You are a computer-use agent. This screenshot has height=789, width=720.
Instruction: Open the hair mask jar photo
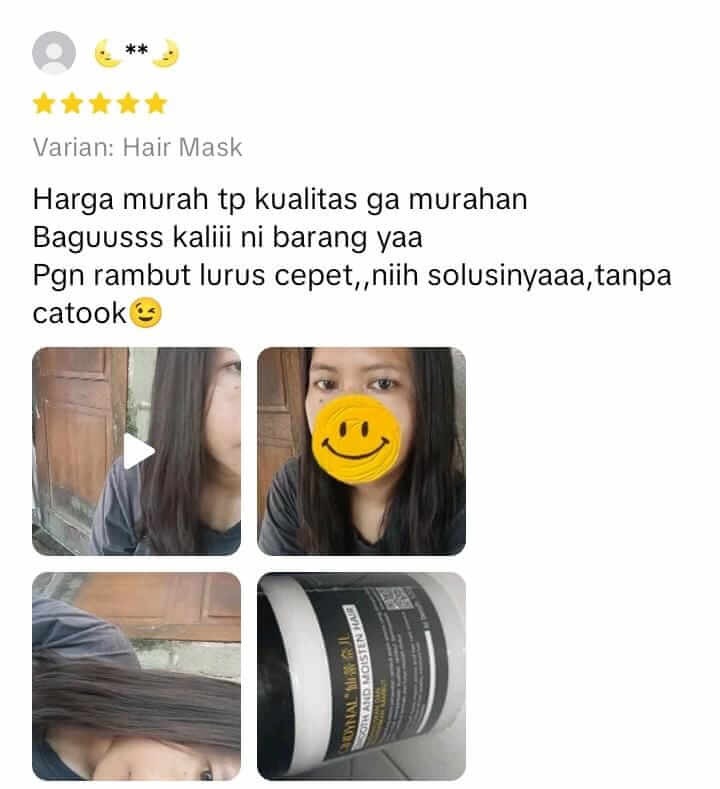361,676
